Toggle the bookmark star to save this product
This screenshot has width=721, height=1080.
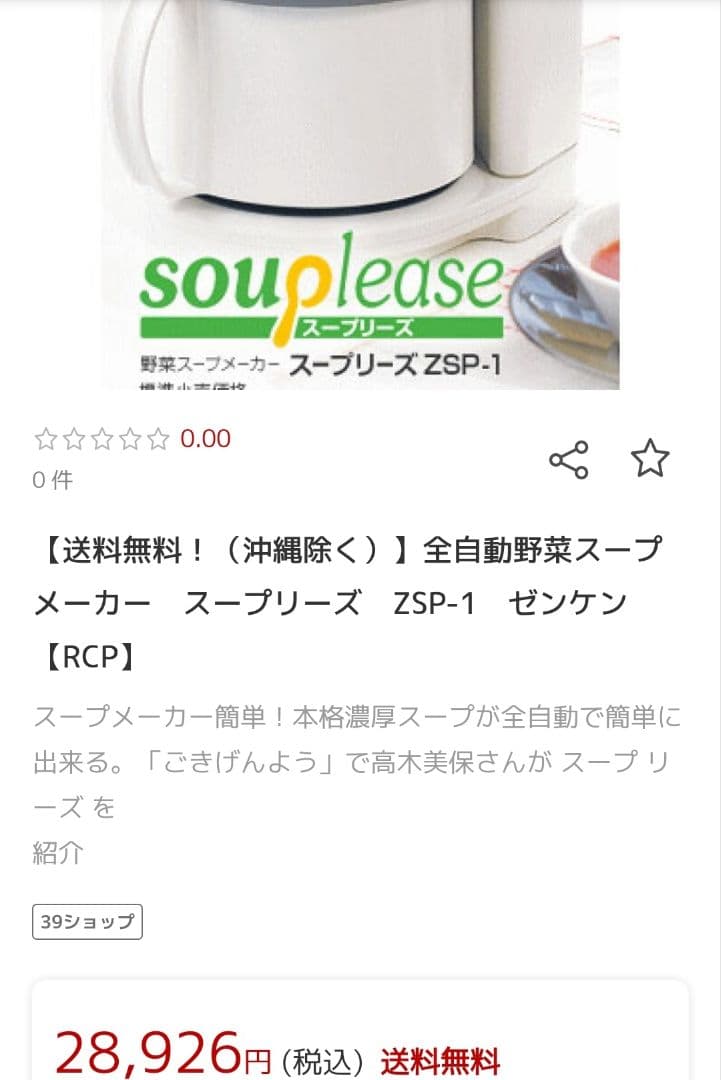[651, 460]
